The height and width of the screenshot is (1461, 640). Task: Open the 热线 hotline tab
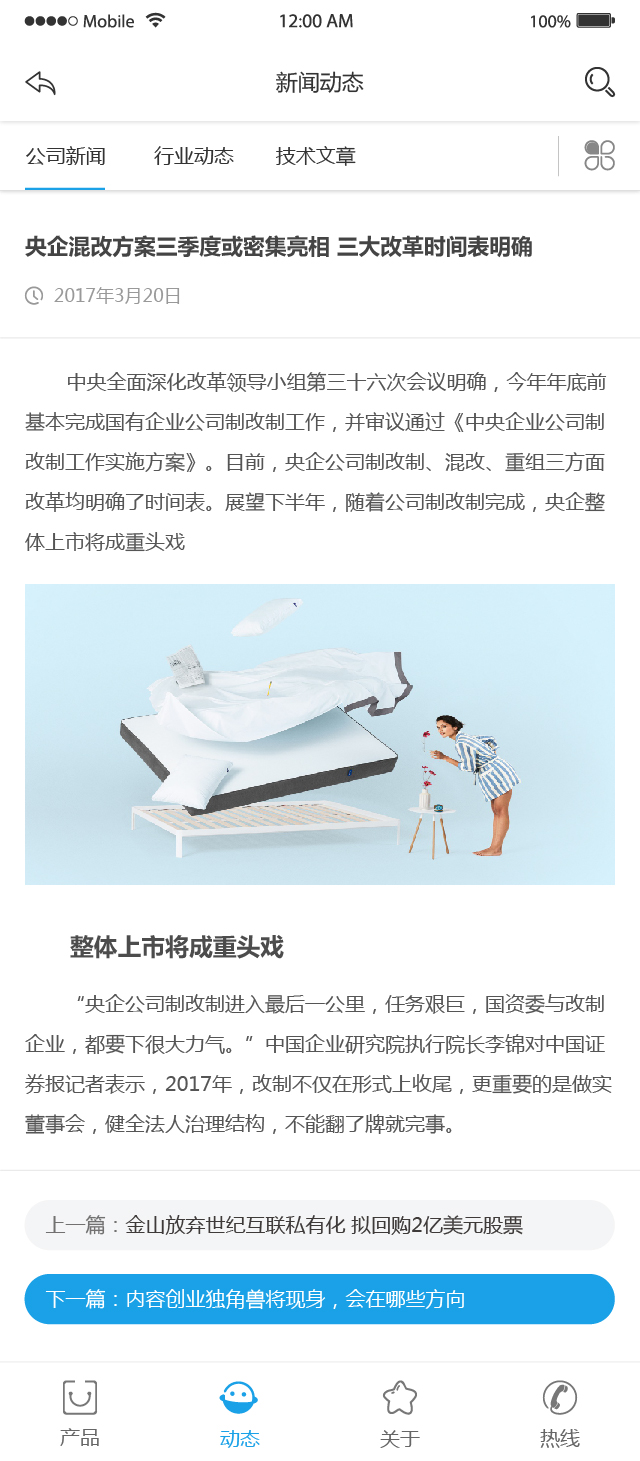tap(560, 1413)
